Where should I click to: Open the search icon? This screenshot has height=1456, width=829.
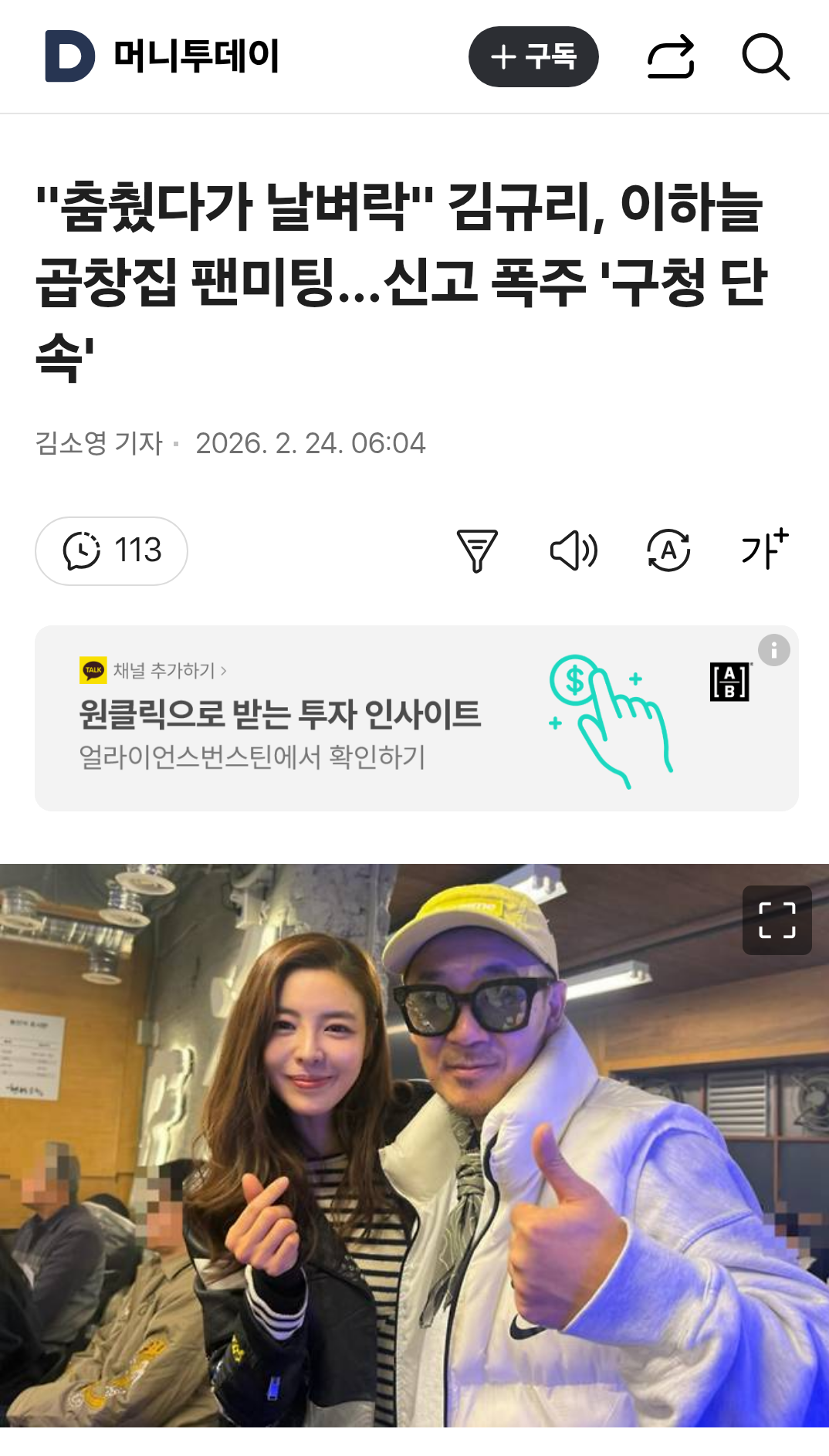click(765, 56)
